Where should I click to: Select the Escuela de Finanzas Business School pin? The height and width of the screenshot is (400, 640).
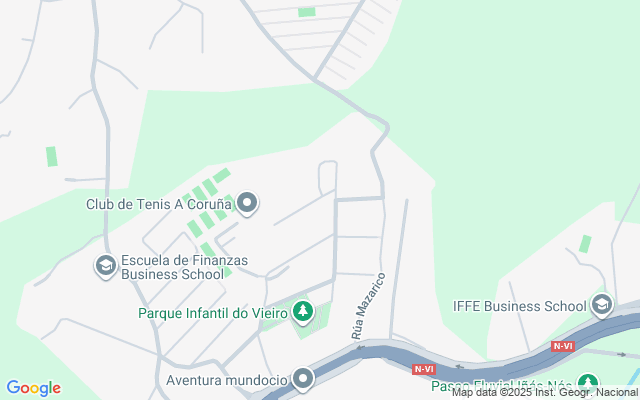105,266
